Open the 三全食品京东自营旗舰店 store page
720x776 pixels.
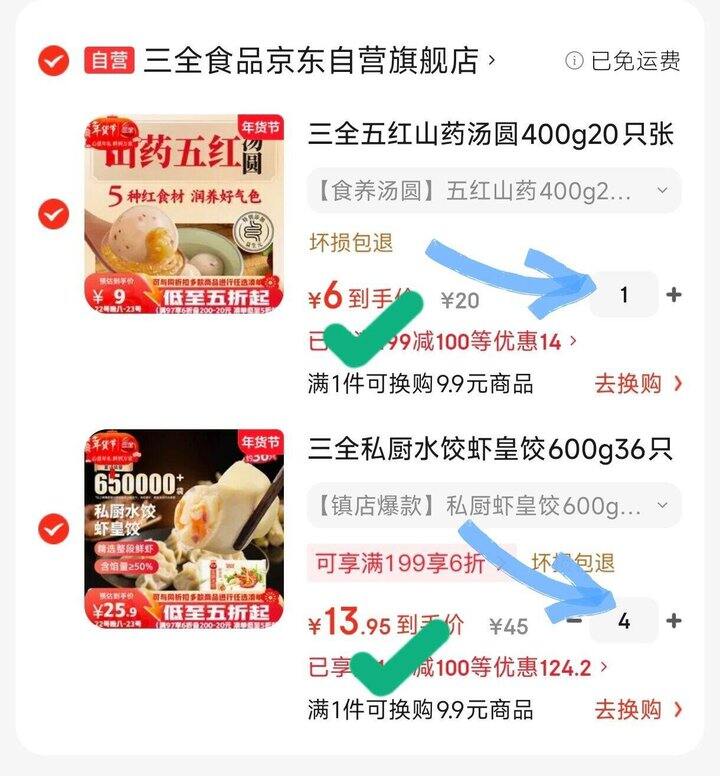point(320,61)
